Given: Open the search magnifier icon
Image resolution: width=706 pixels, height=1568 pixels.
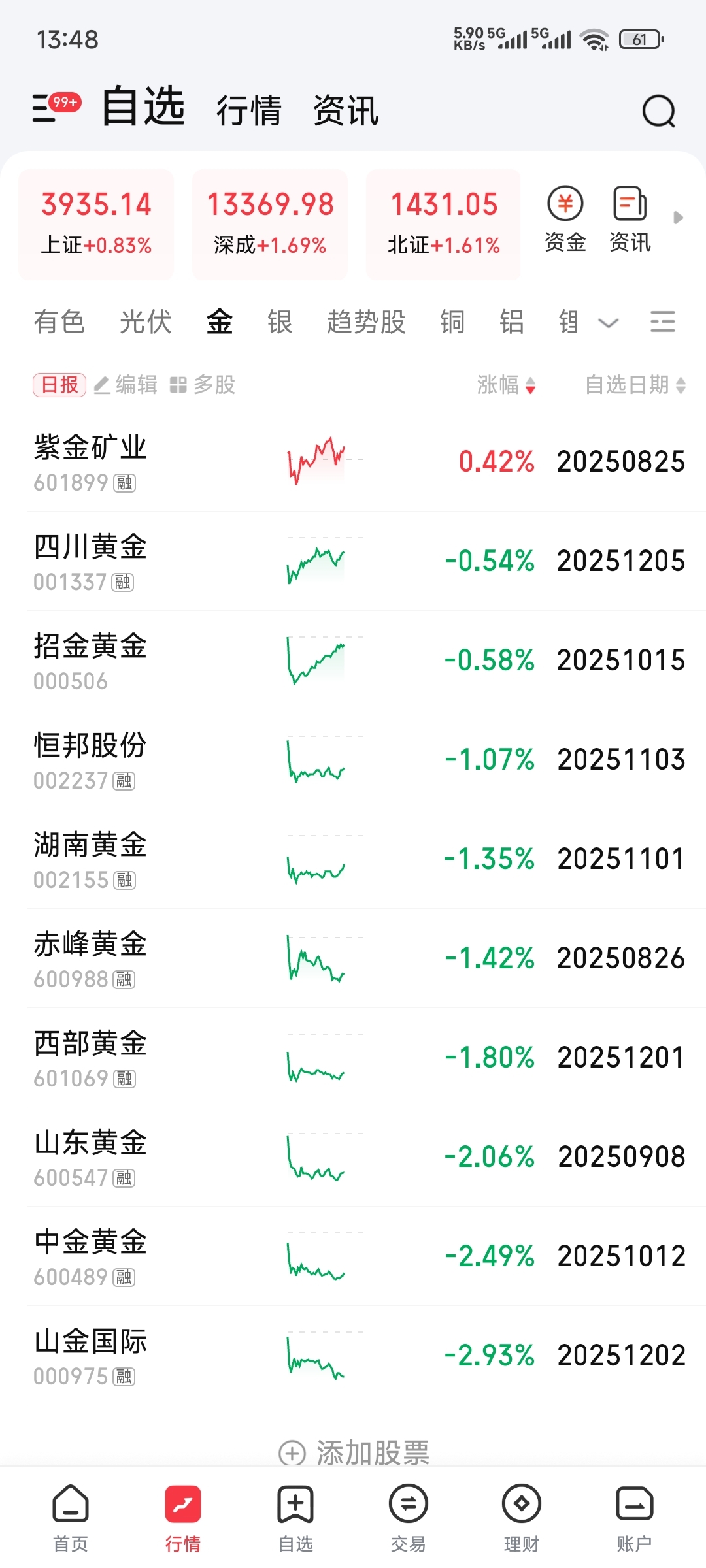Looking at the screenshot, I should (658, 111).
